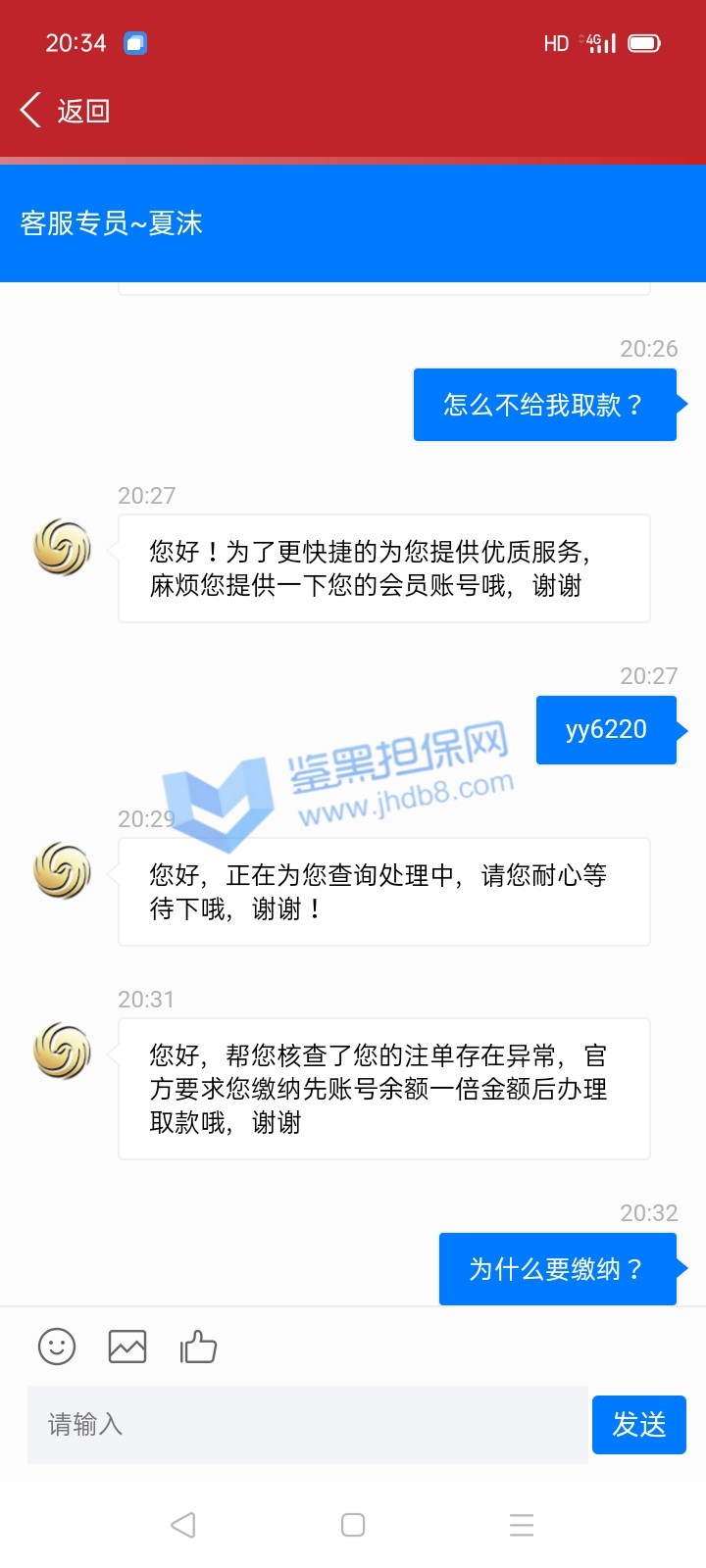Go to the system home screen

(353, 1525)
